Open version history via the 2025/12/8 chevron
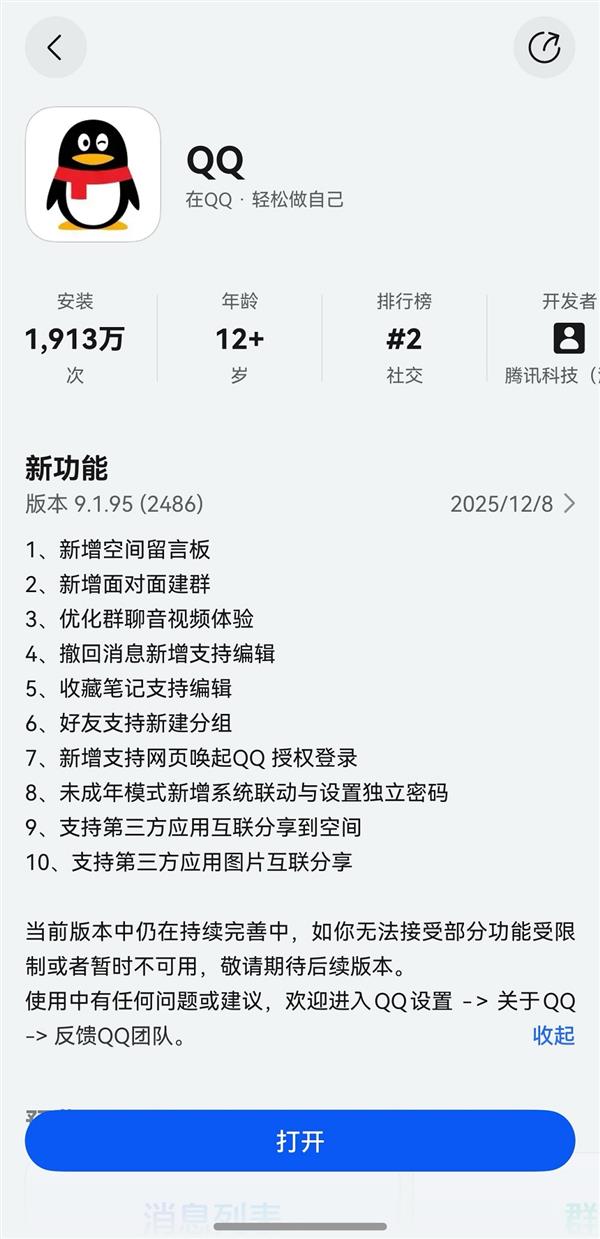The image size is (600, 1239). 568,504
